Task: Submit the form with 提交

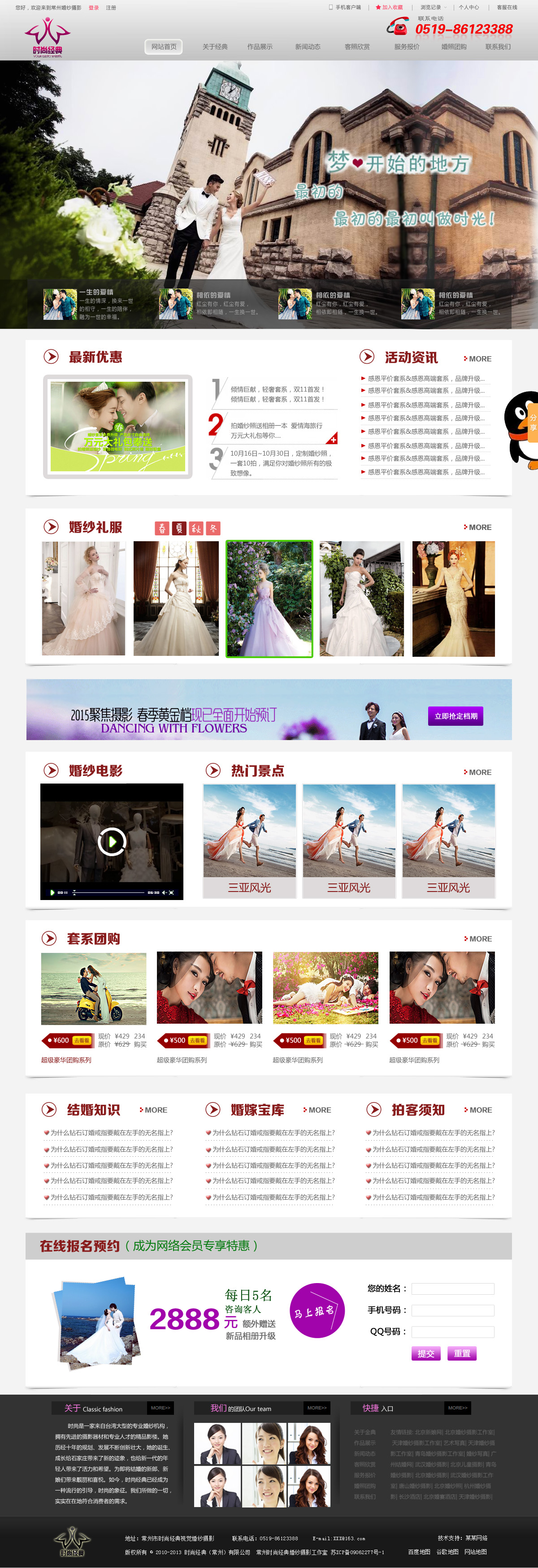Action: [425, 1353]
